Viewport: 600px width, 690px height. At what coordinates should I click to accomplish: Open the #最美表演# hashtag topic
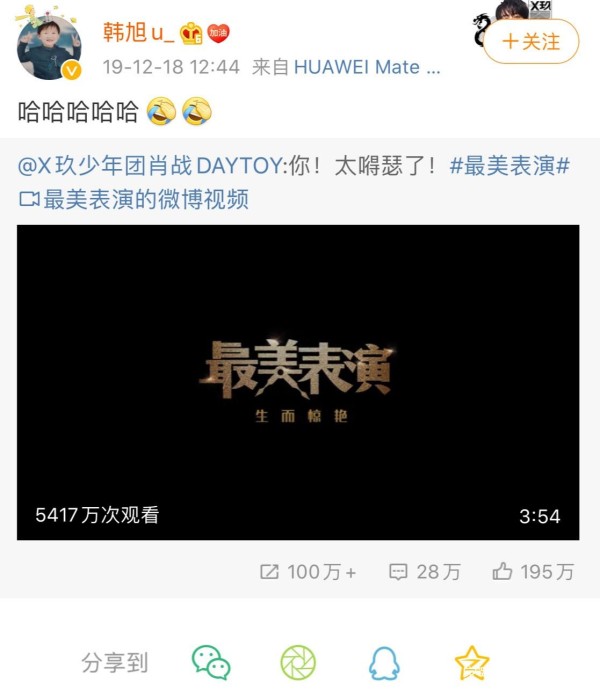point(509,166)
